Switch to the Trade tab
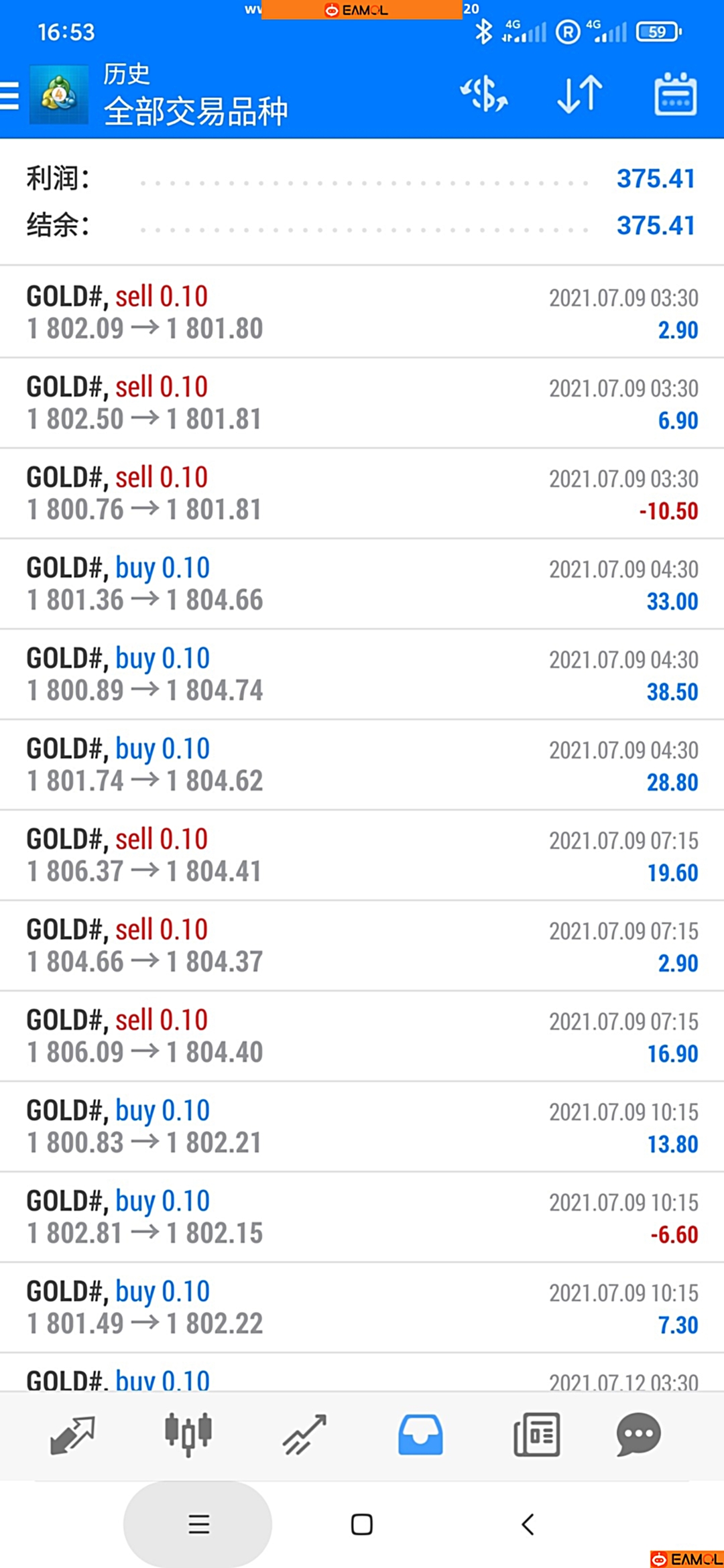The height and width of the screenshot is (1568, 724). 304,1435
